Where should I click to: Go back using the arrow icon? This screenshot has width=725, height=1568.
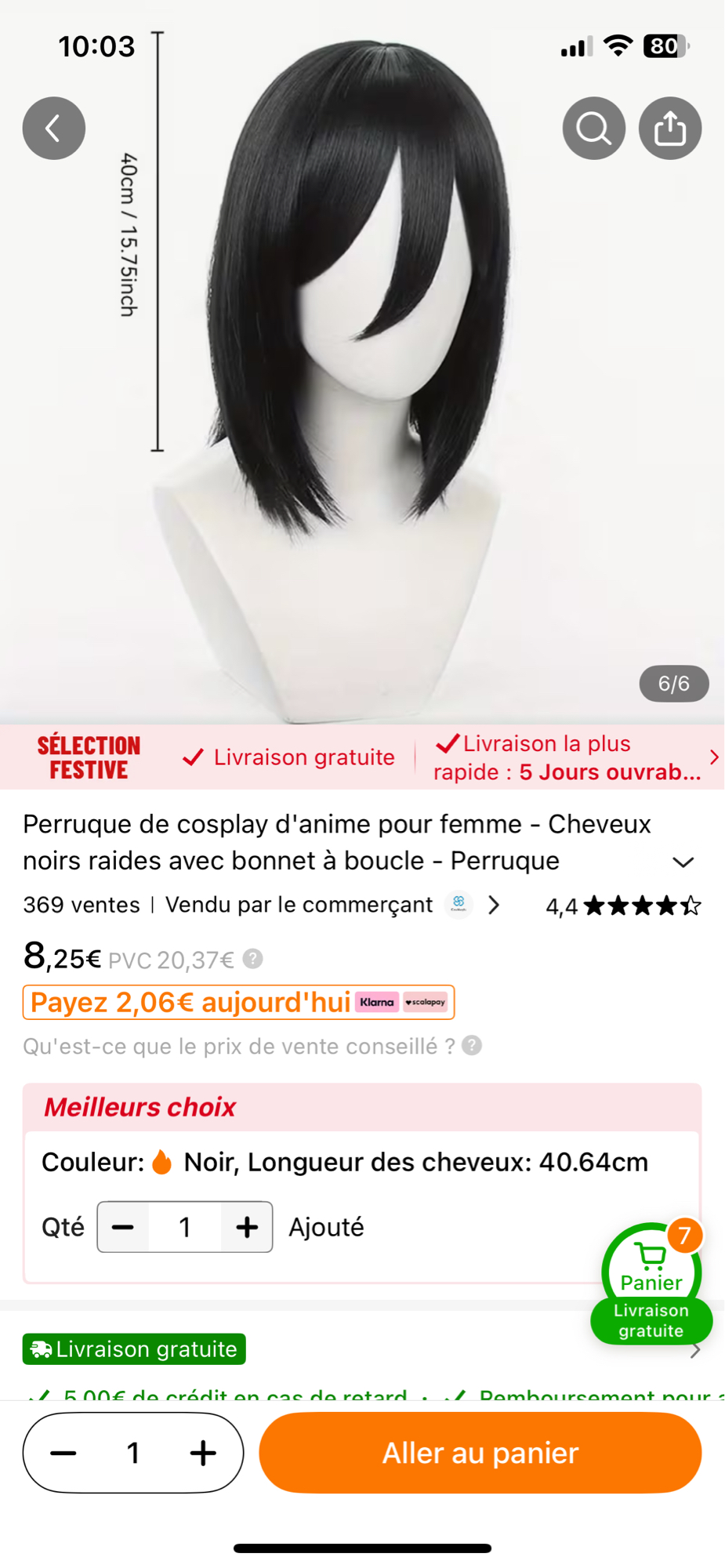point(53,129)
